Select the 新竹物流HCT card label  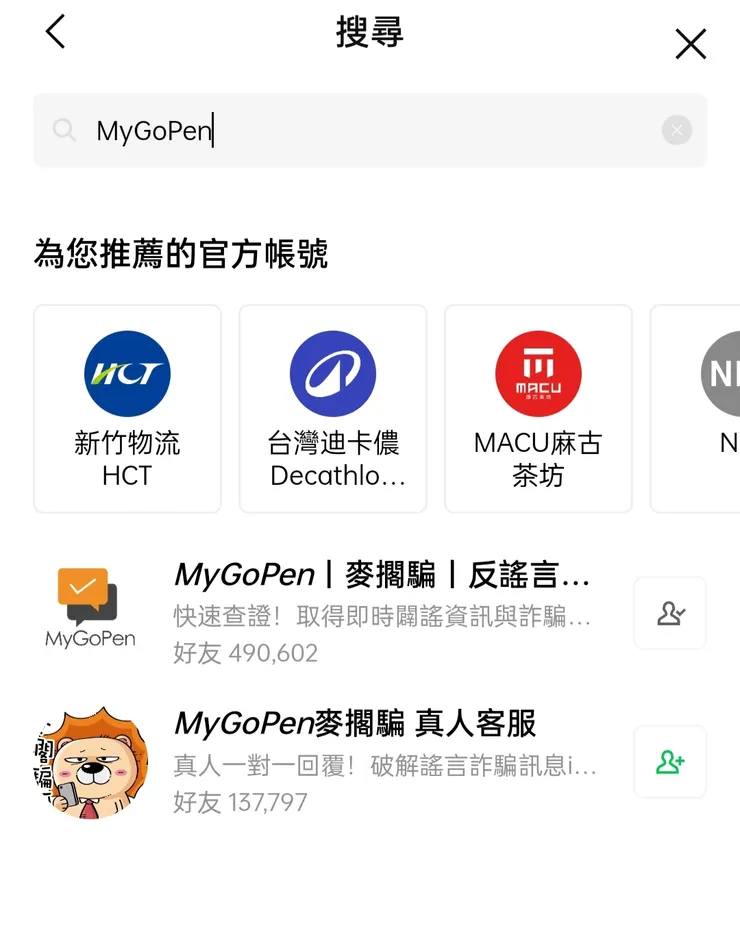127,458
